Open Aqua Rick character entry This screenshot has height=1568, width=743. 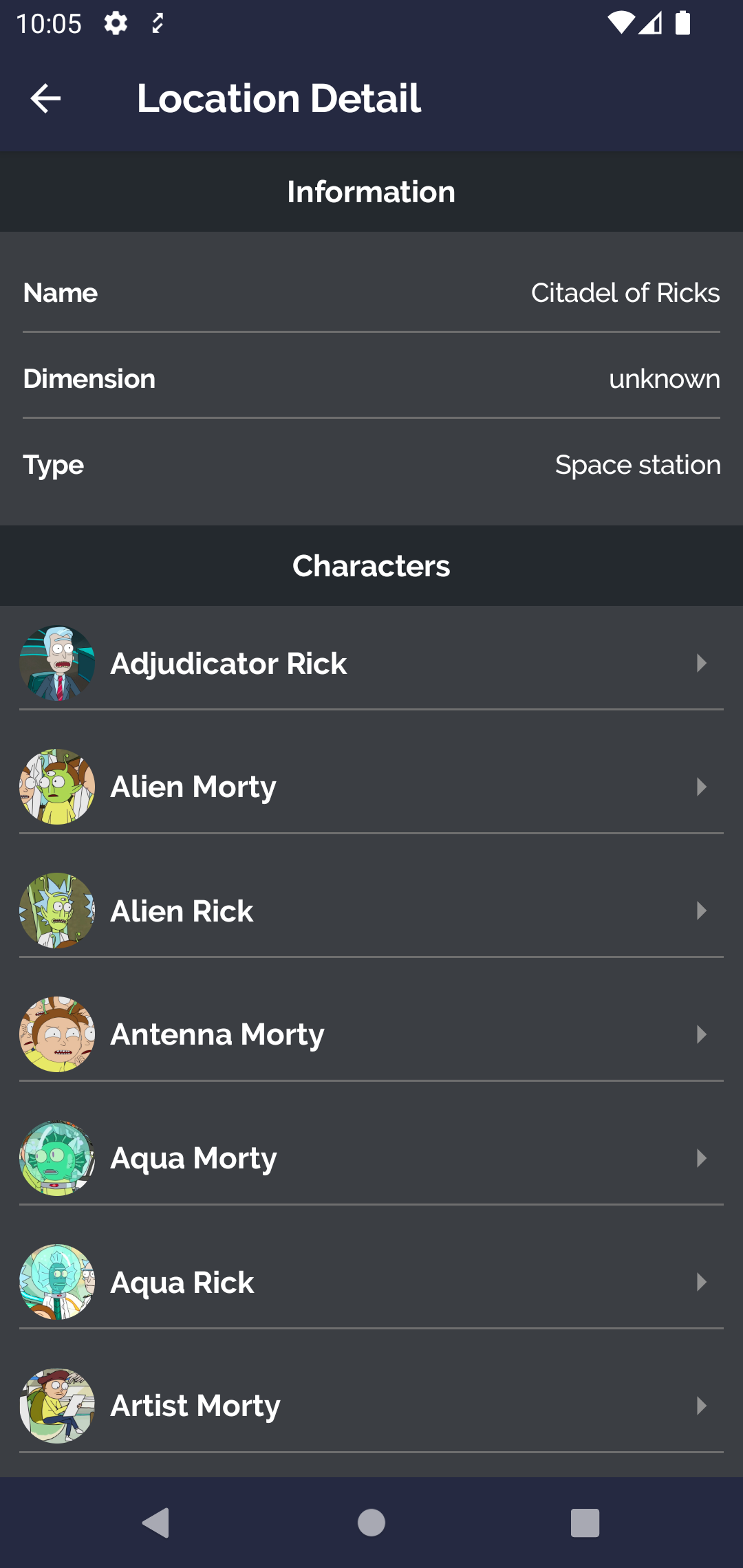371,1282
